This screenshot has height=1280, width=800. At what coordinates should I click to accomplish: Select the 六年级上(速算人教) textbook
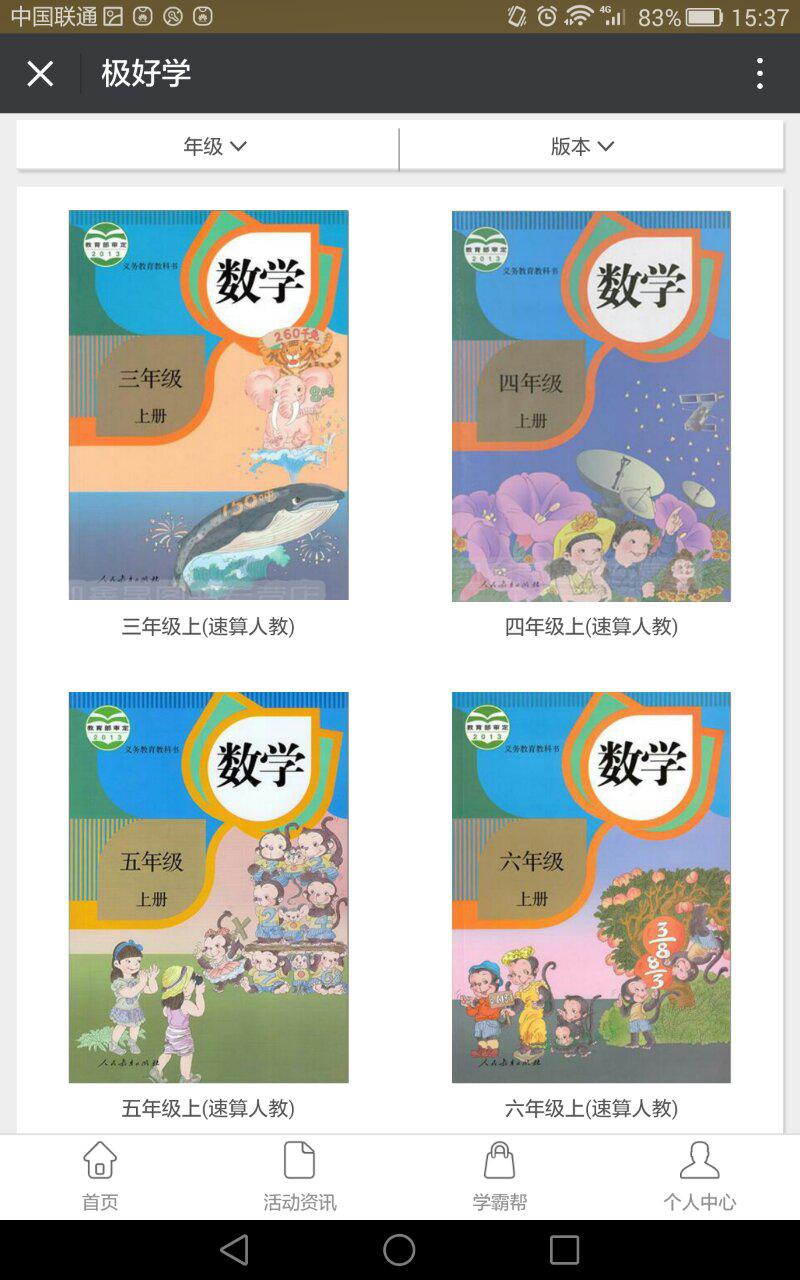(591, 887)
